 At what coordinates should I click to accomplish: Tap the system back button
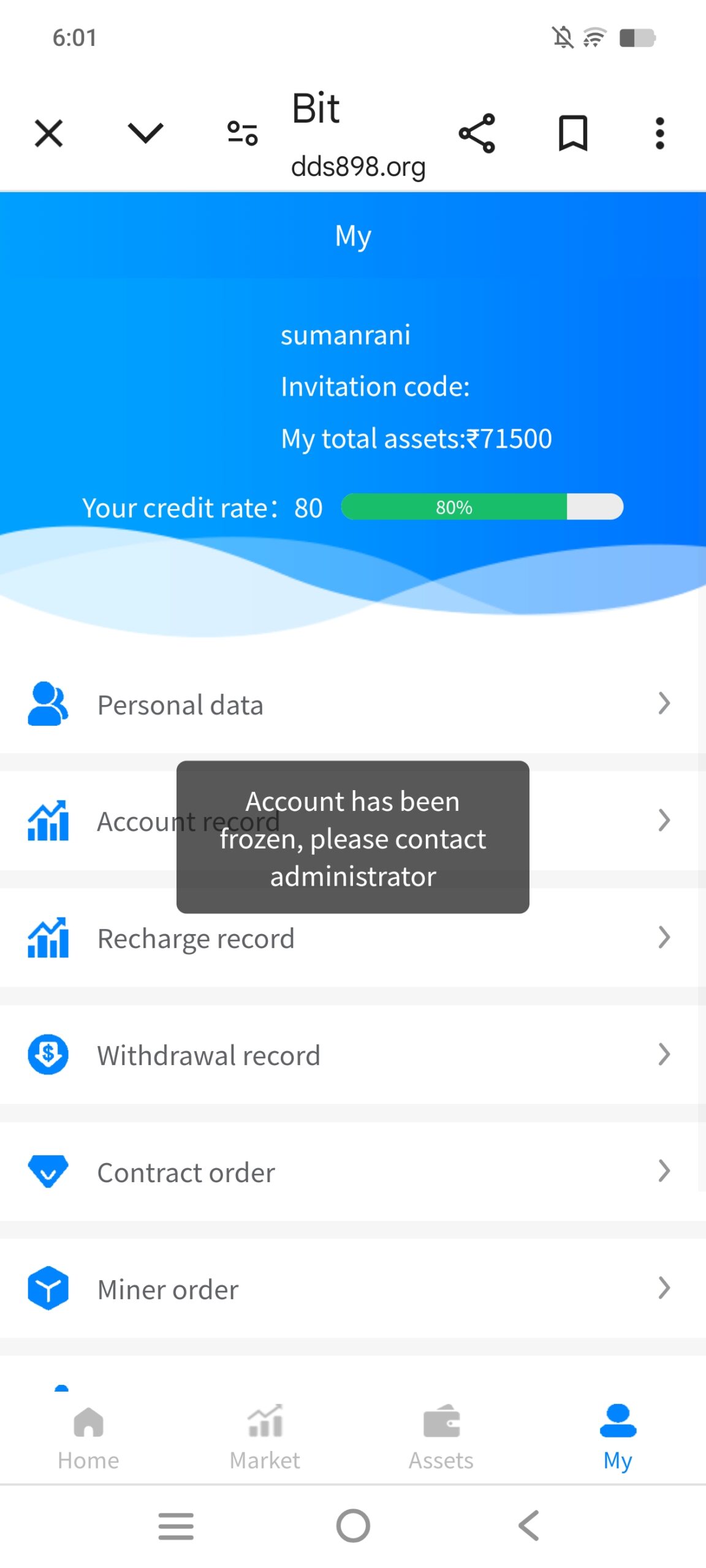coord(529,1525)
